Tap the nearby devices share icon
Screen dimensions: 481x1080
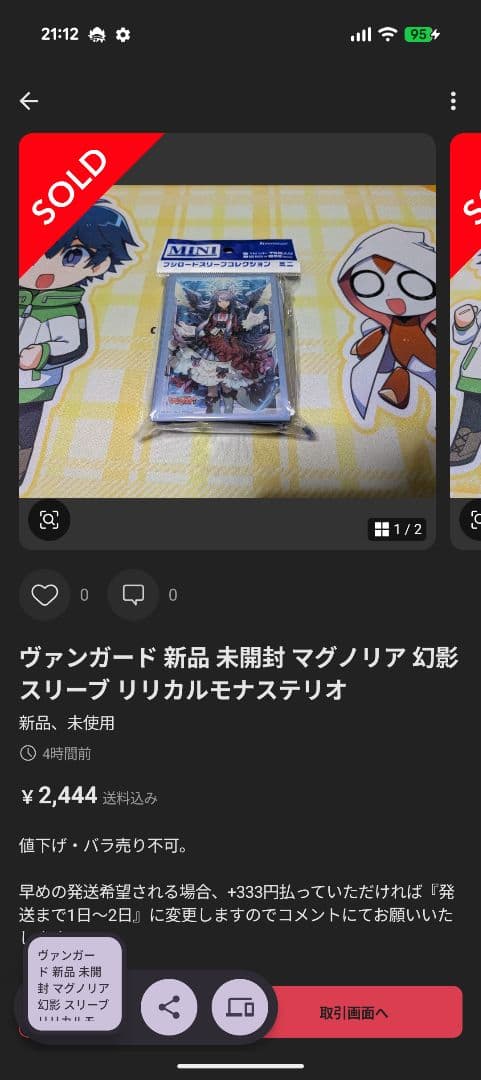(240, 1008)
